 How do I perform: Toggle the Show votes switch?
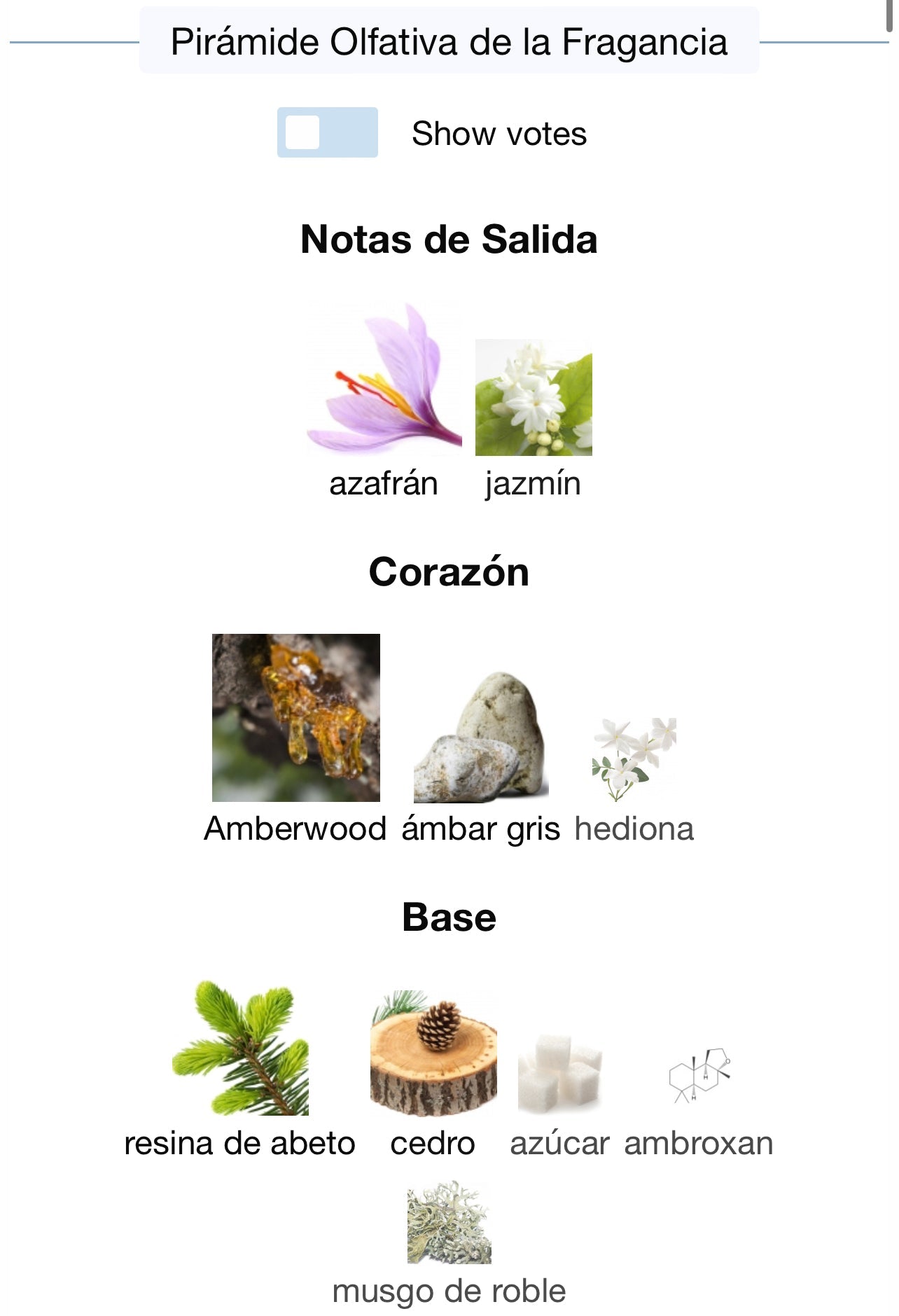pyautogui.click(x=327, y=132)
